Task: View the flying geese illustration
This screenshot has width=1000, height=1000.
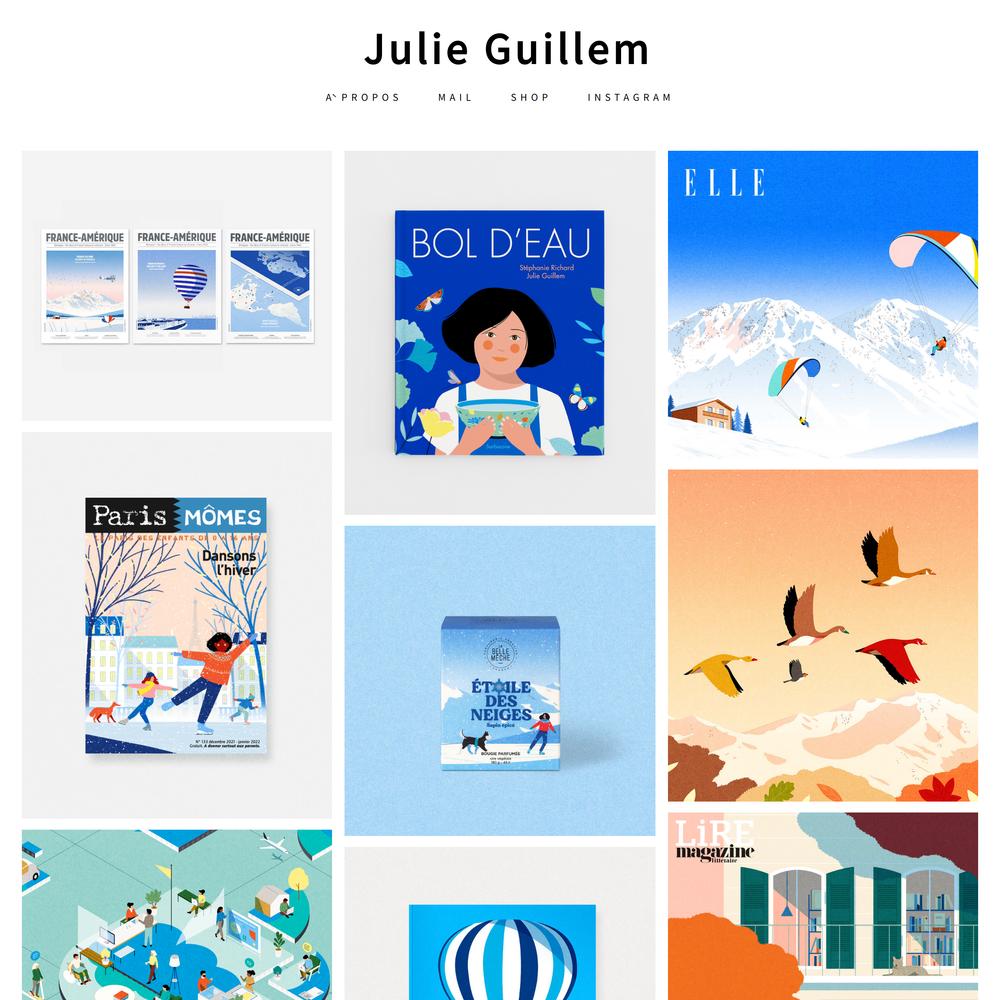Action: pyautogui.click(x=822, y=635)
